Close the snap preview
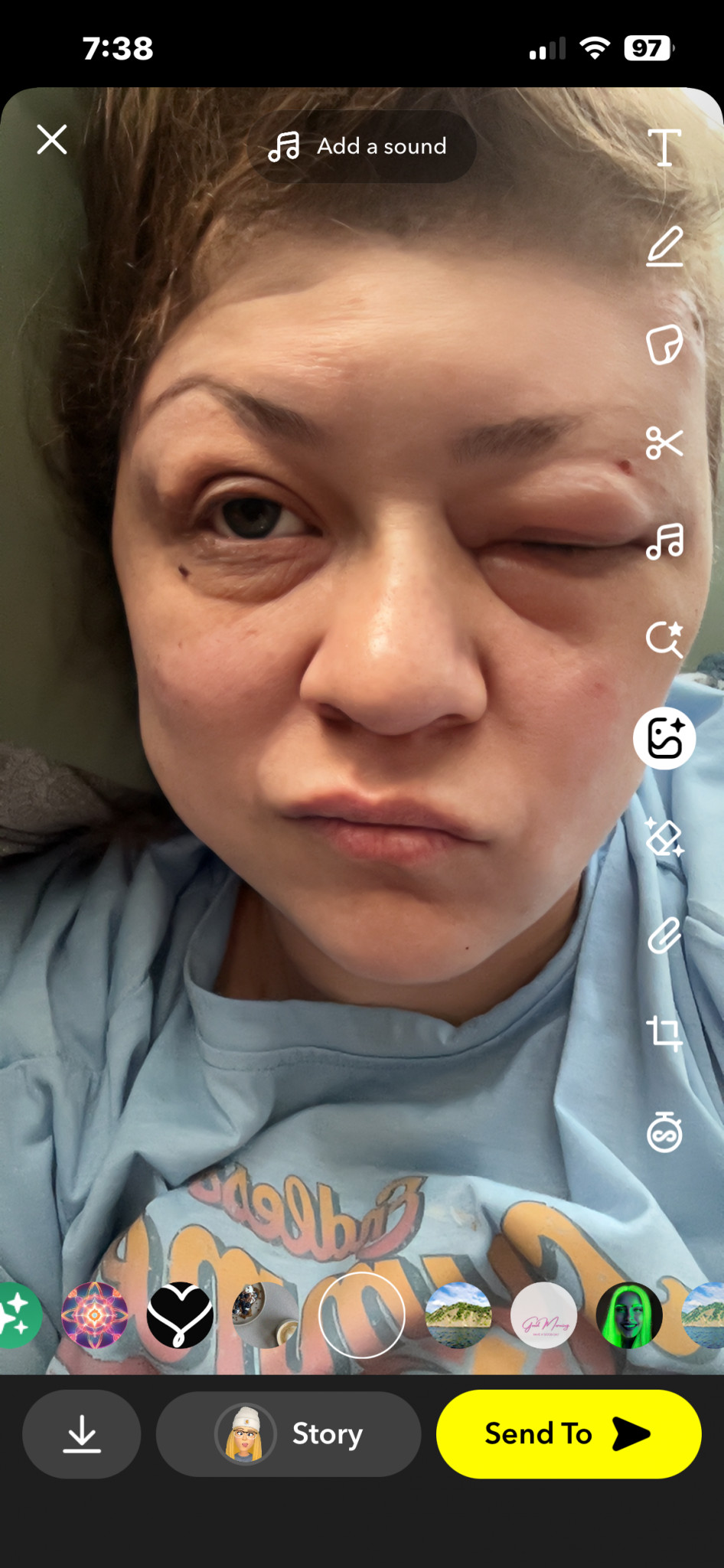This screenshot has width=724, height=1568. pos(52,140)
